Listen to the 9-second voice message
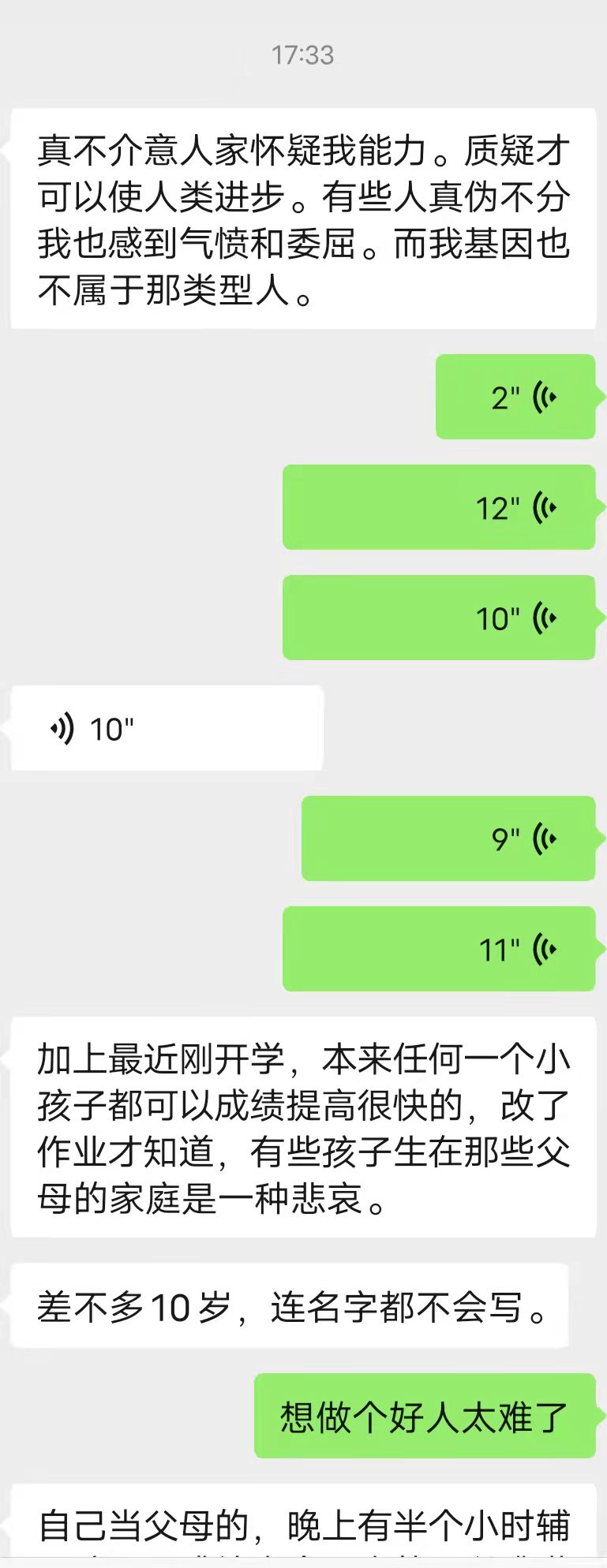Viewport: 607px width, 1568px height. coord(448,838)
